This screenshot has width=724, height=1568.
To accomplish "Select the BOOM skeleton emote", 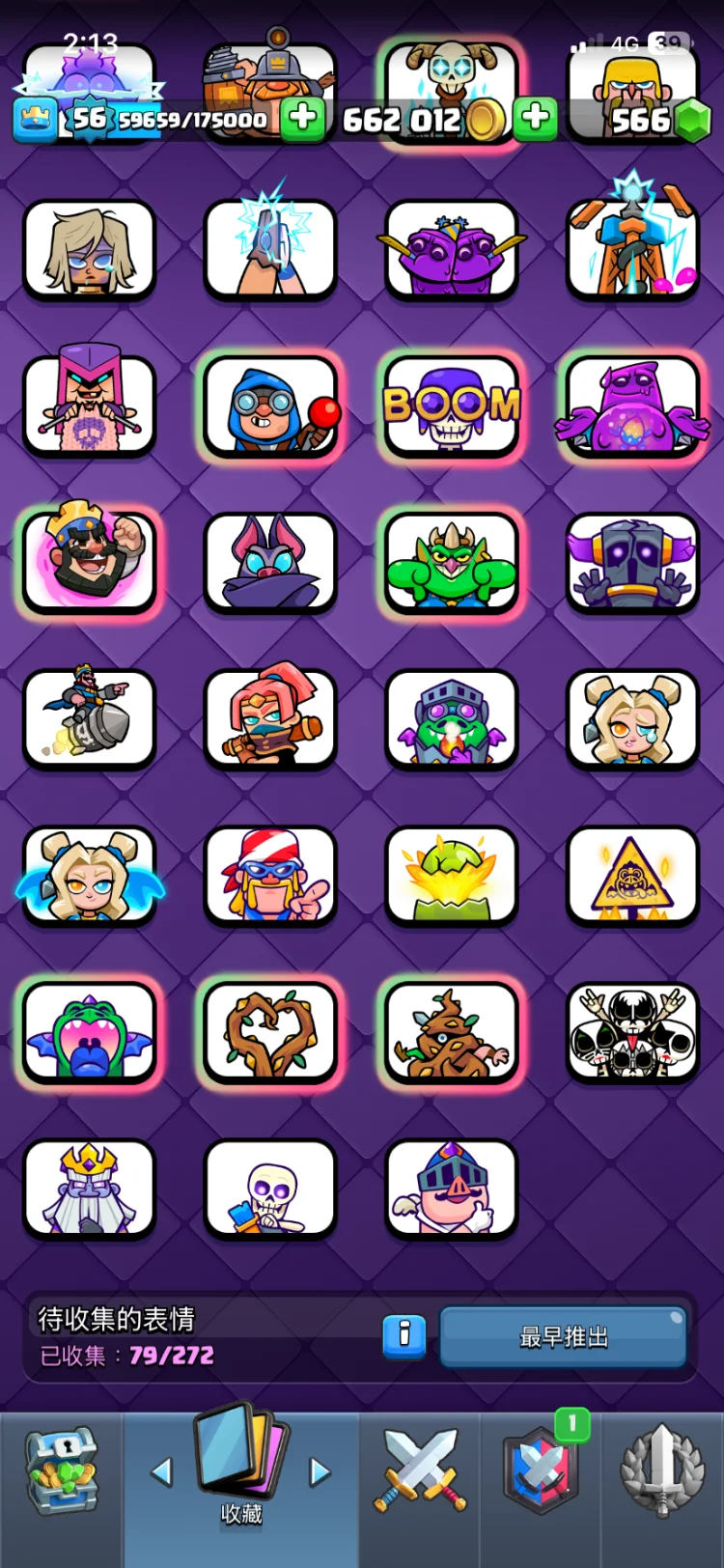I will [x=451, y=406].
